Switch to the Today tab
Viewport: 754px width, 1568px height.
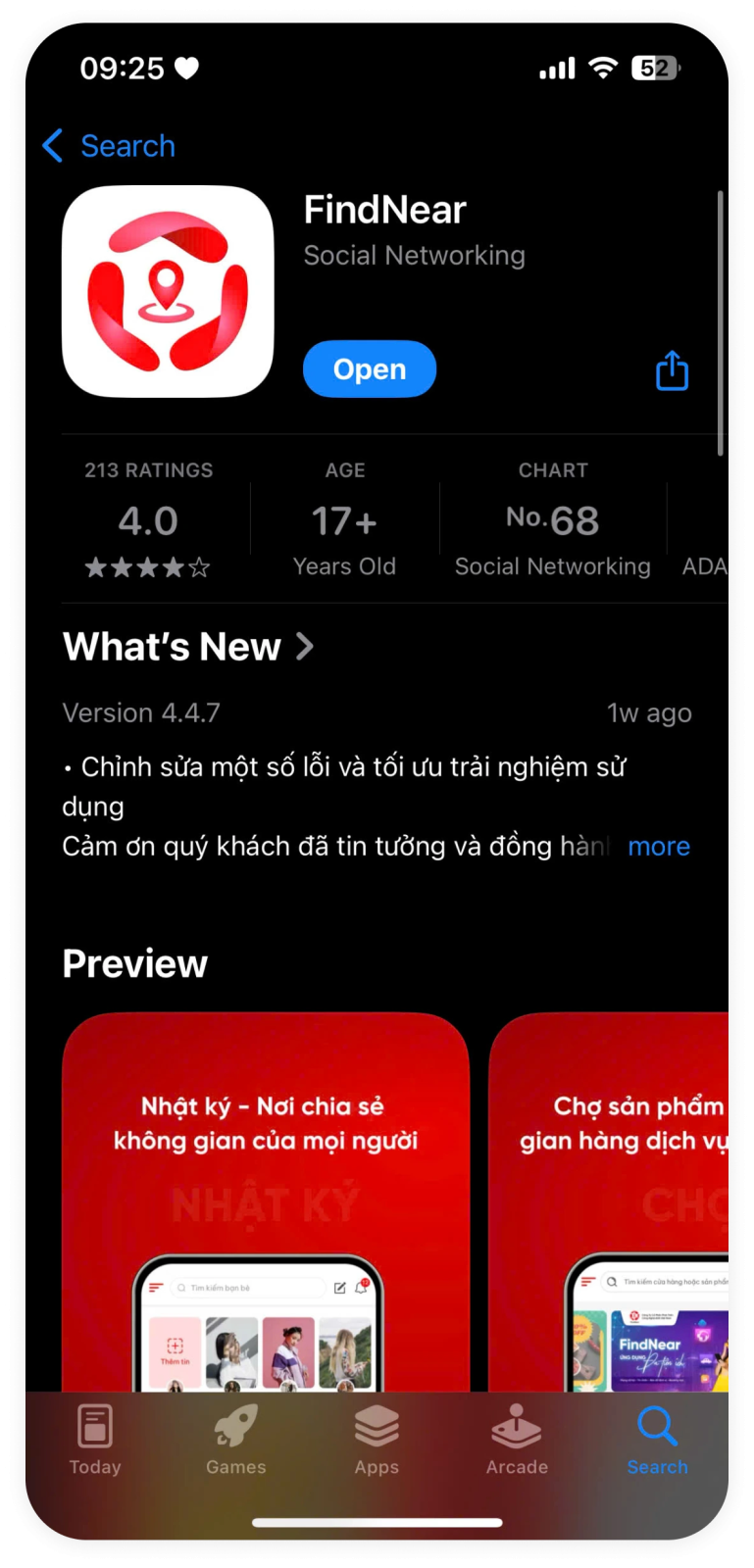coord(95,1438)
